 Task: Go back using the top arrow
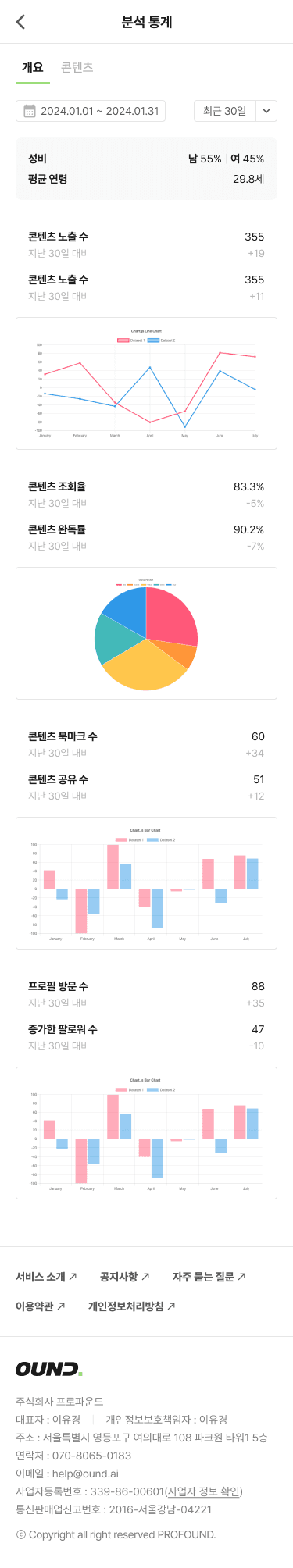point(20,22)
